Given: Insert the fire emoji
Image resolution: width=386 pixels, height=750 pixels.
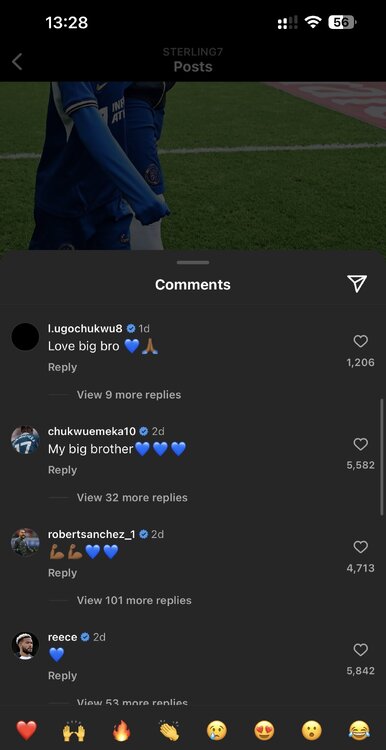Looking at the screenshot, I should pyautogui.click(x=121, y=731).
